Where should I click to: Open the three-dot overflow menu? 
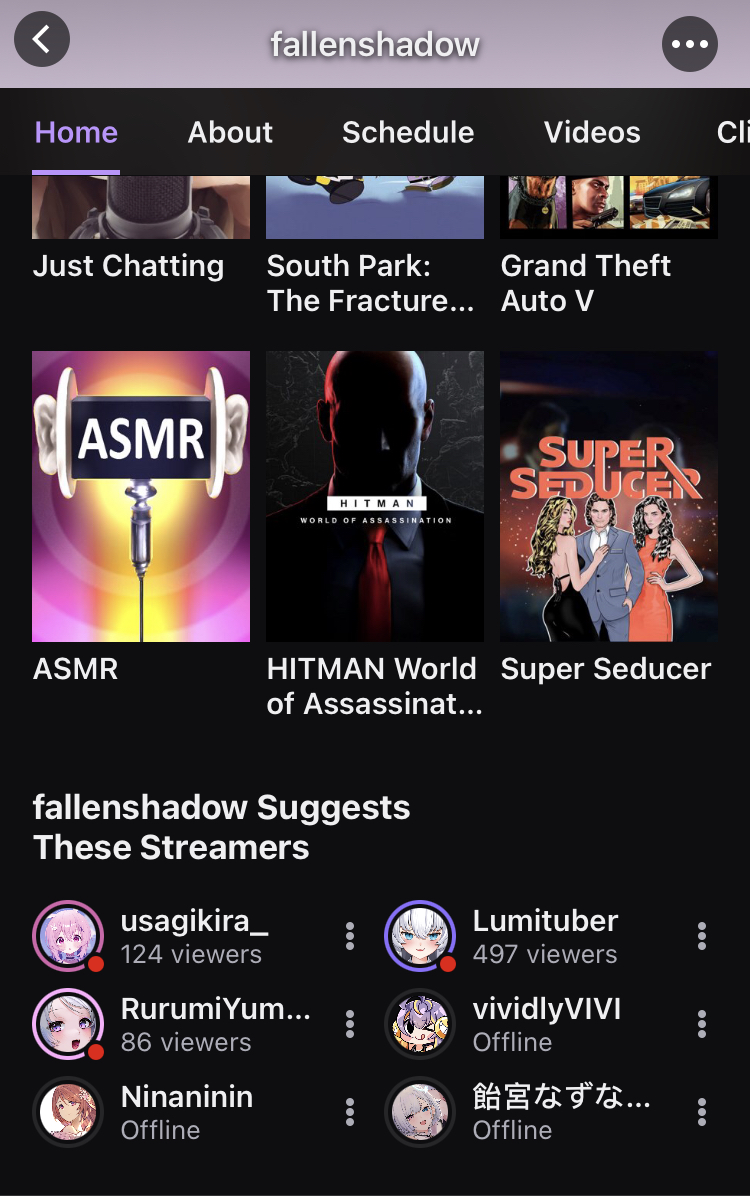point(690,44)
